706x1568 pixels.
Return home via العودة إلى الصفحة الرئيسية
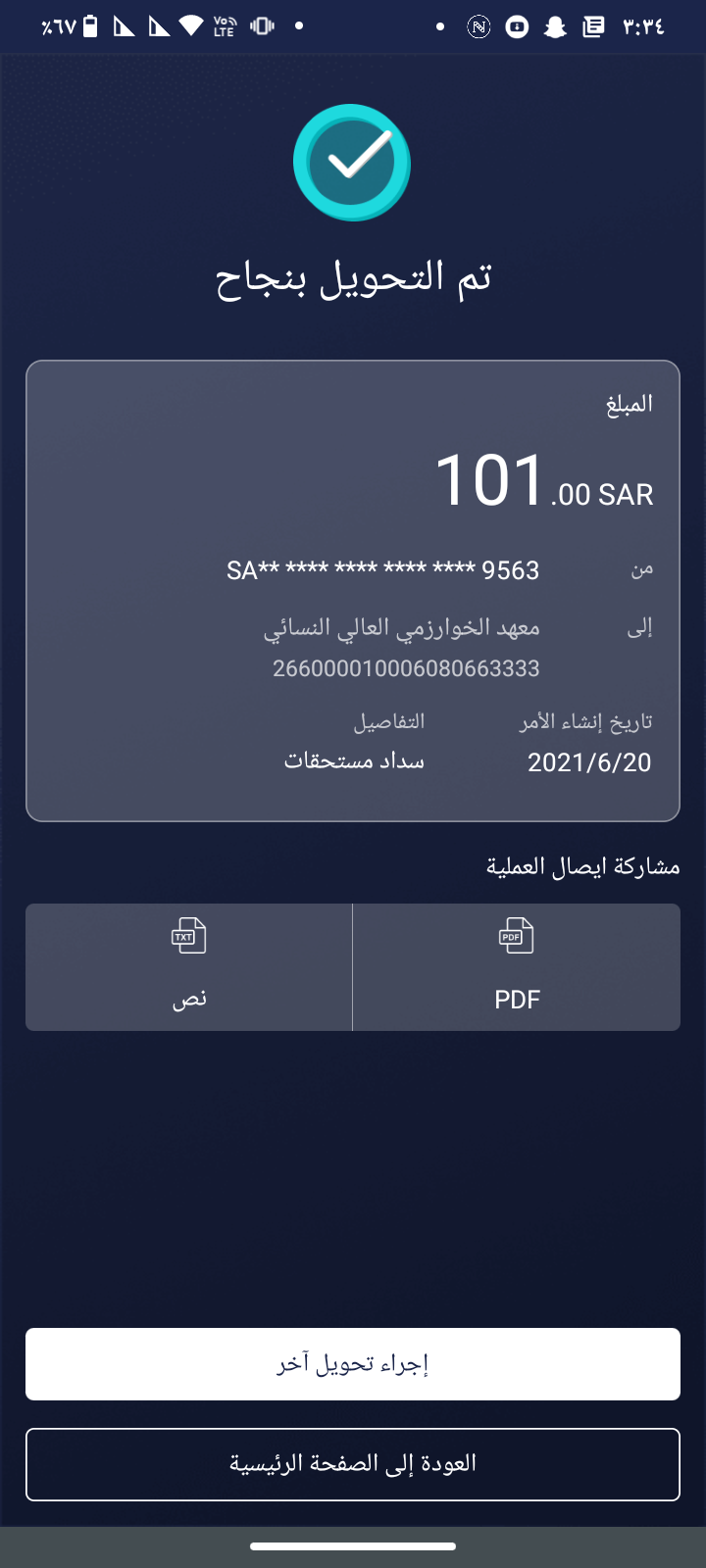click(x=353, y=1464)
